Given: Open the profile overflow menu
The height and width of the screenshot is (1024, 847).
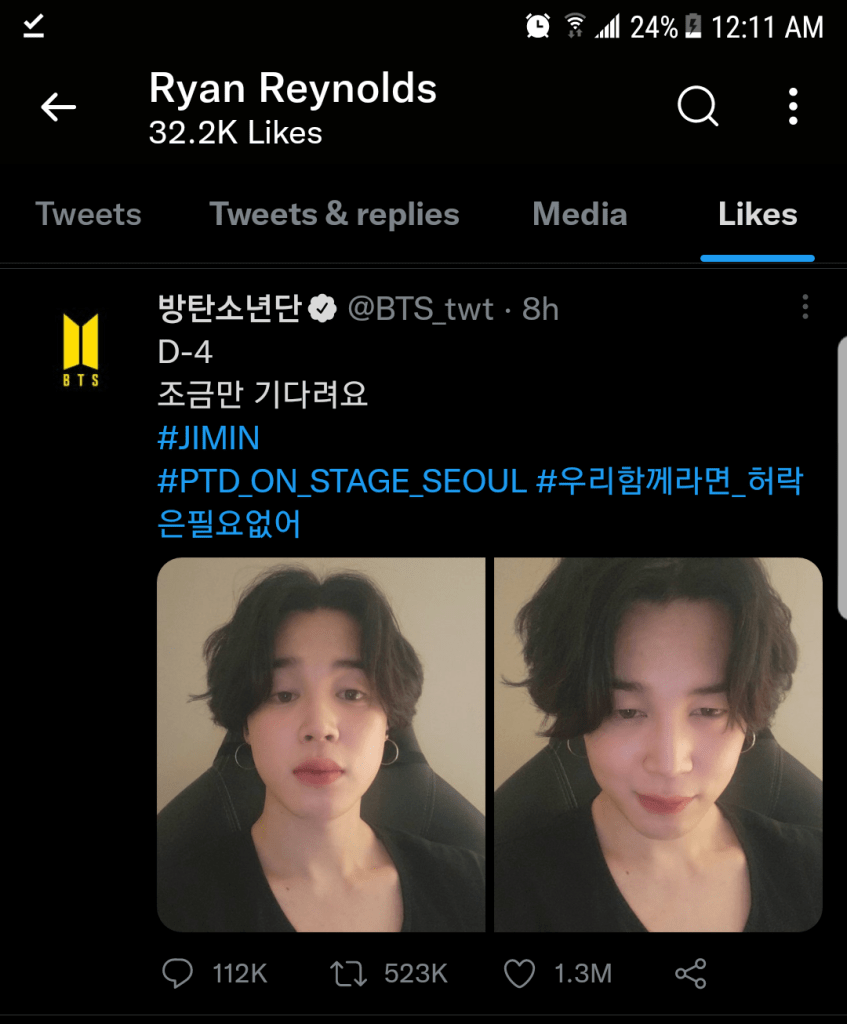Looking at the screenshot, I should click(x=793, y=105).
